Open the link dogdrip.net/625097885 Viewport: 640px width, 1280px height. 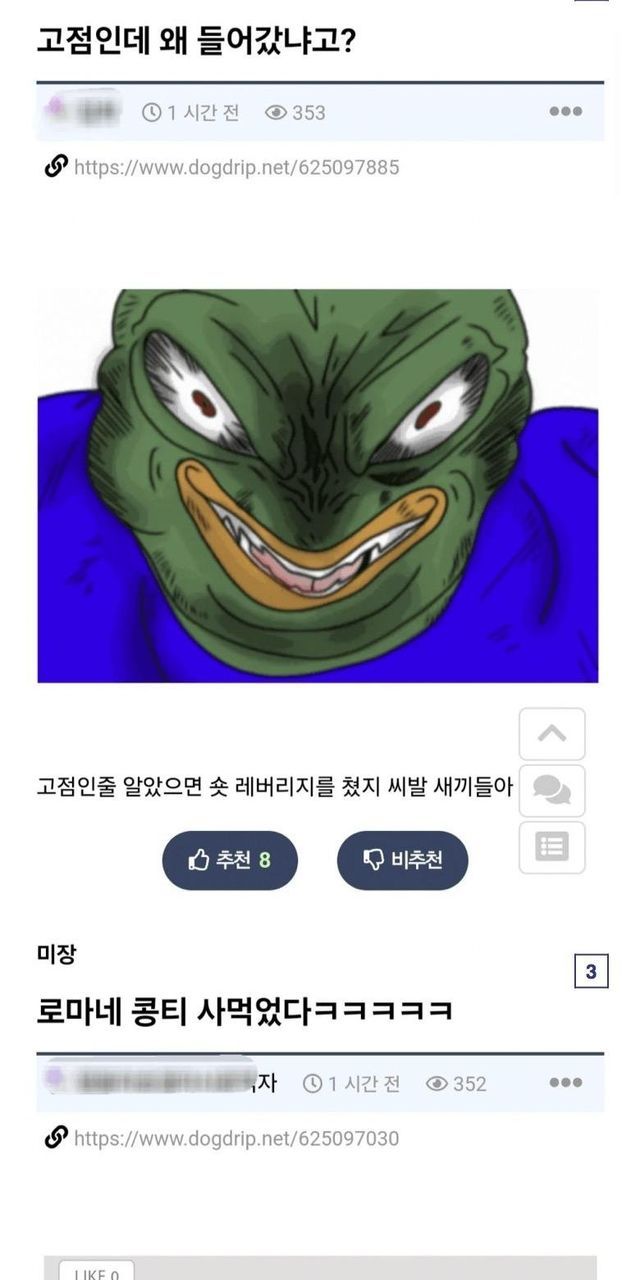click(x=236, y=167)
